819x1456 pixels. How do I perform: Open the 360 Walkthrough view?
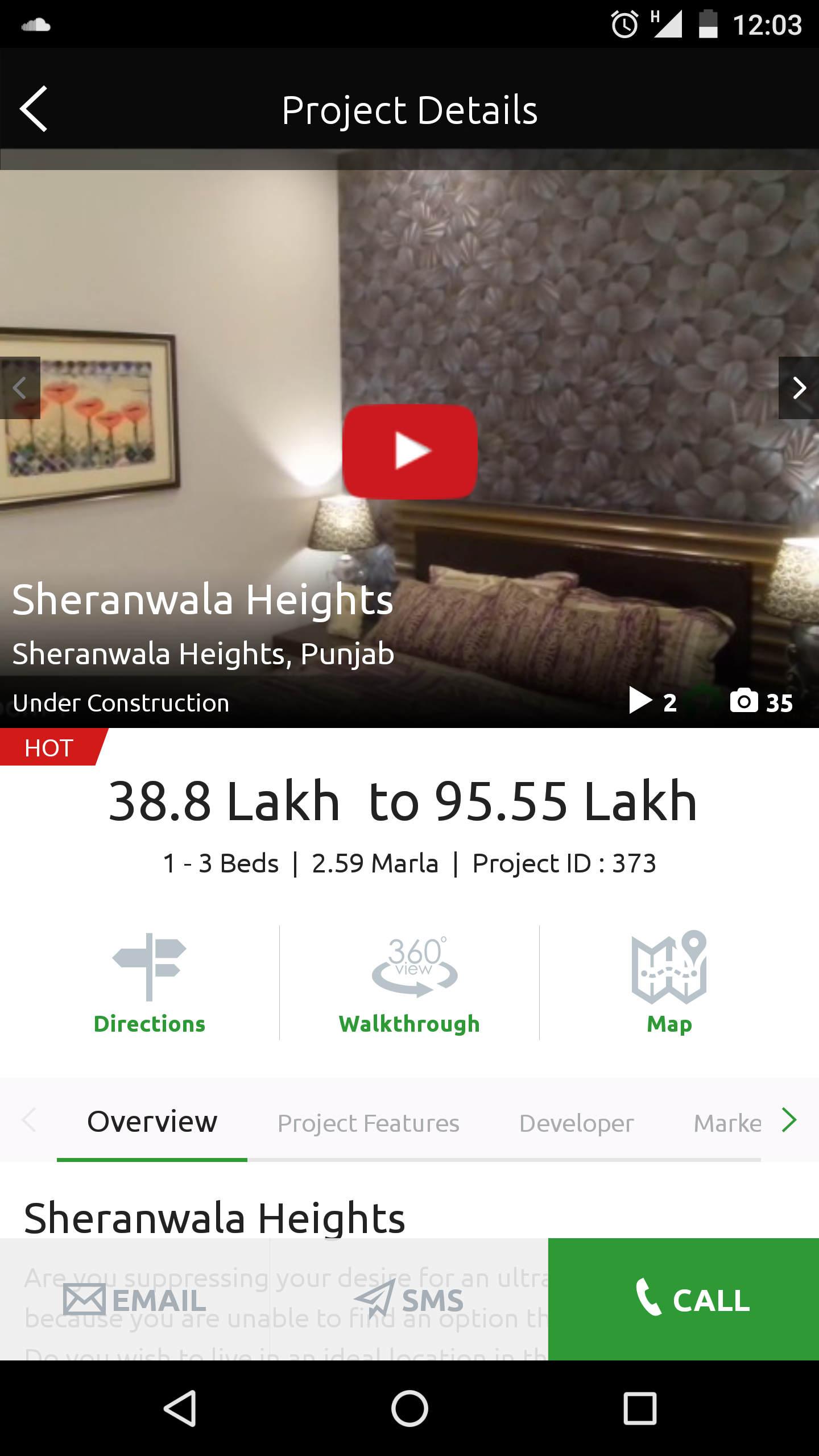[x=409, y=984]
